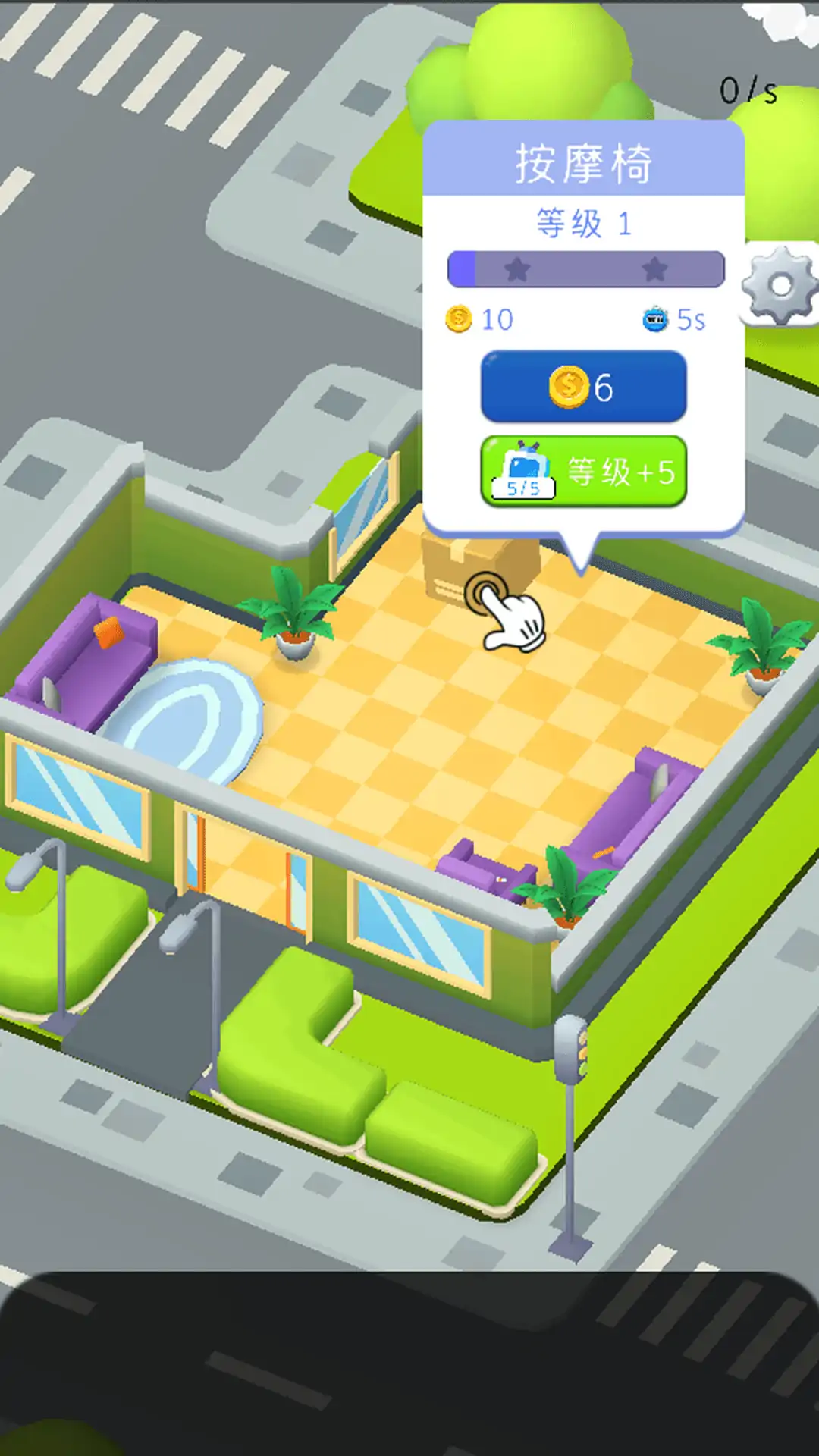Buy the massage chair upgrade for 6 coins

583,387
